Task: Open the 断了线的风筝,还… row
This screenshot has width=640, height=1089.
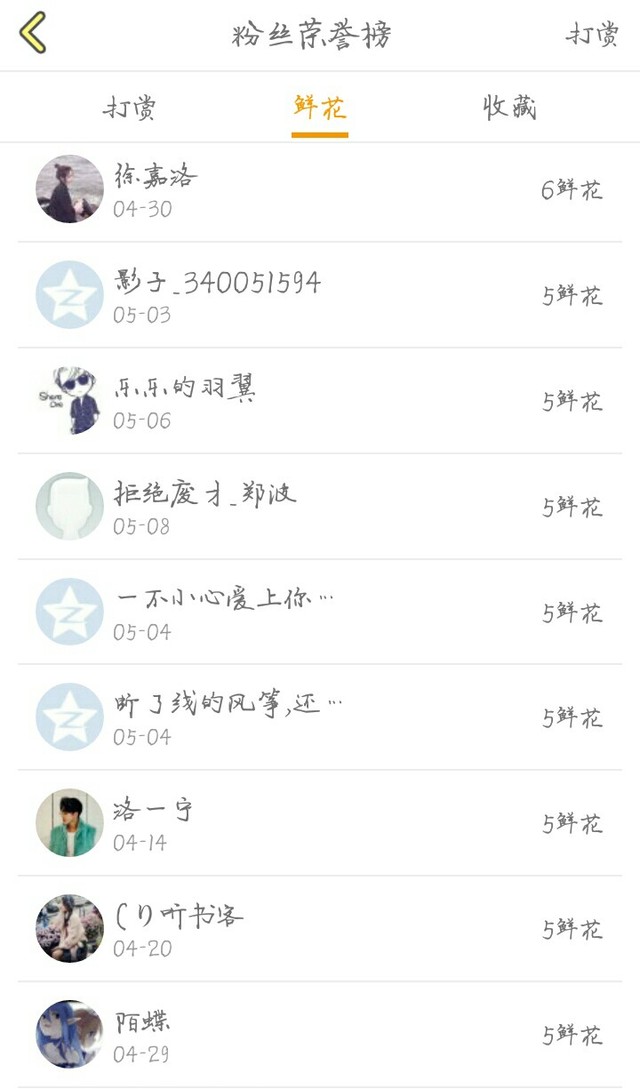Action: tap(320, 717)
